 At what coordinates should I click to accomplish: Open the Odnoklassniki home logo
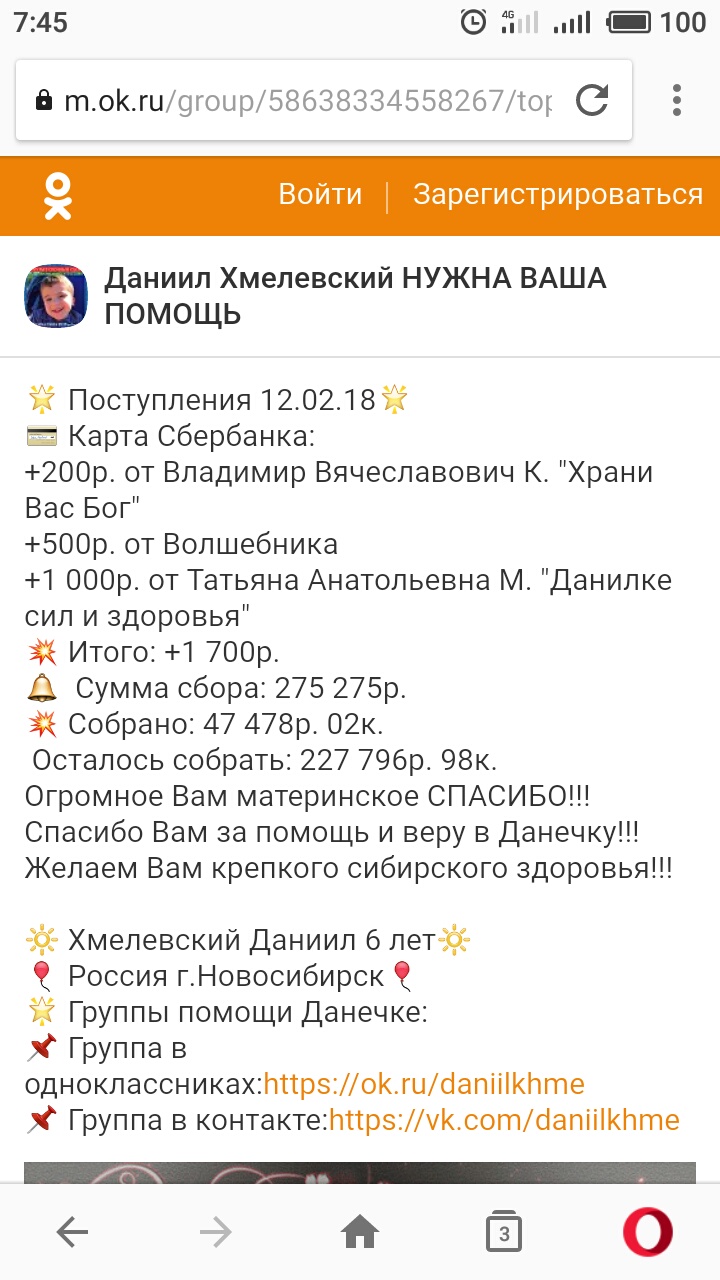point(58,195)
